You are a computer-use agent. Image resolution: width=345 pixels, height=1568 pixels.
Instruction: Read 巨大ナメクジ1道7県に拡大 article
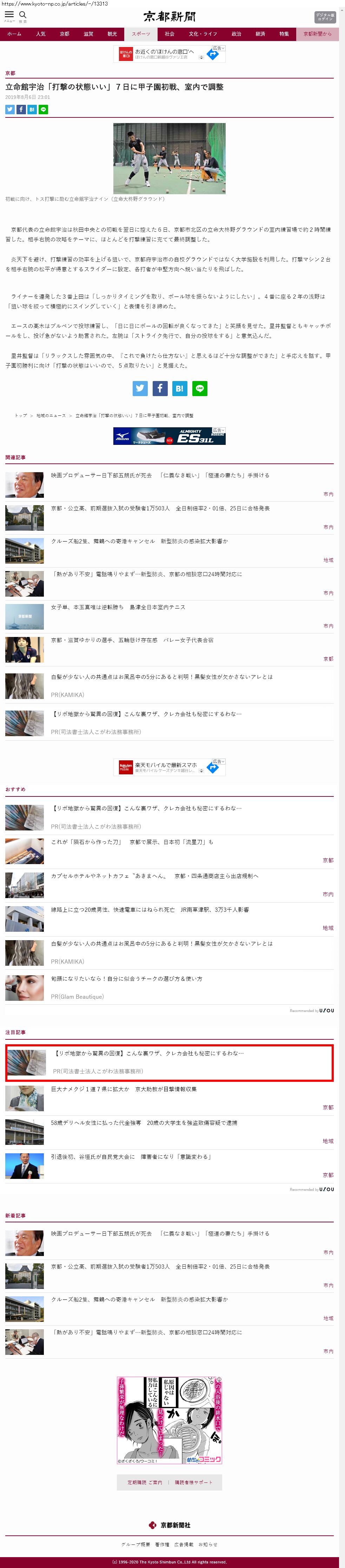click(x=124, y=1089)
